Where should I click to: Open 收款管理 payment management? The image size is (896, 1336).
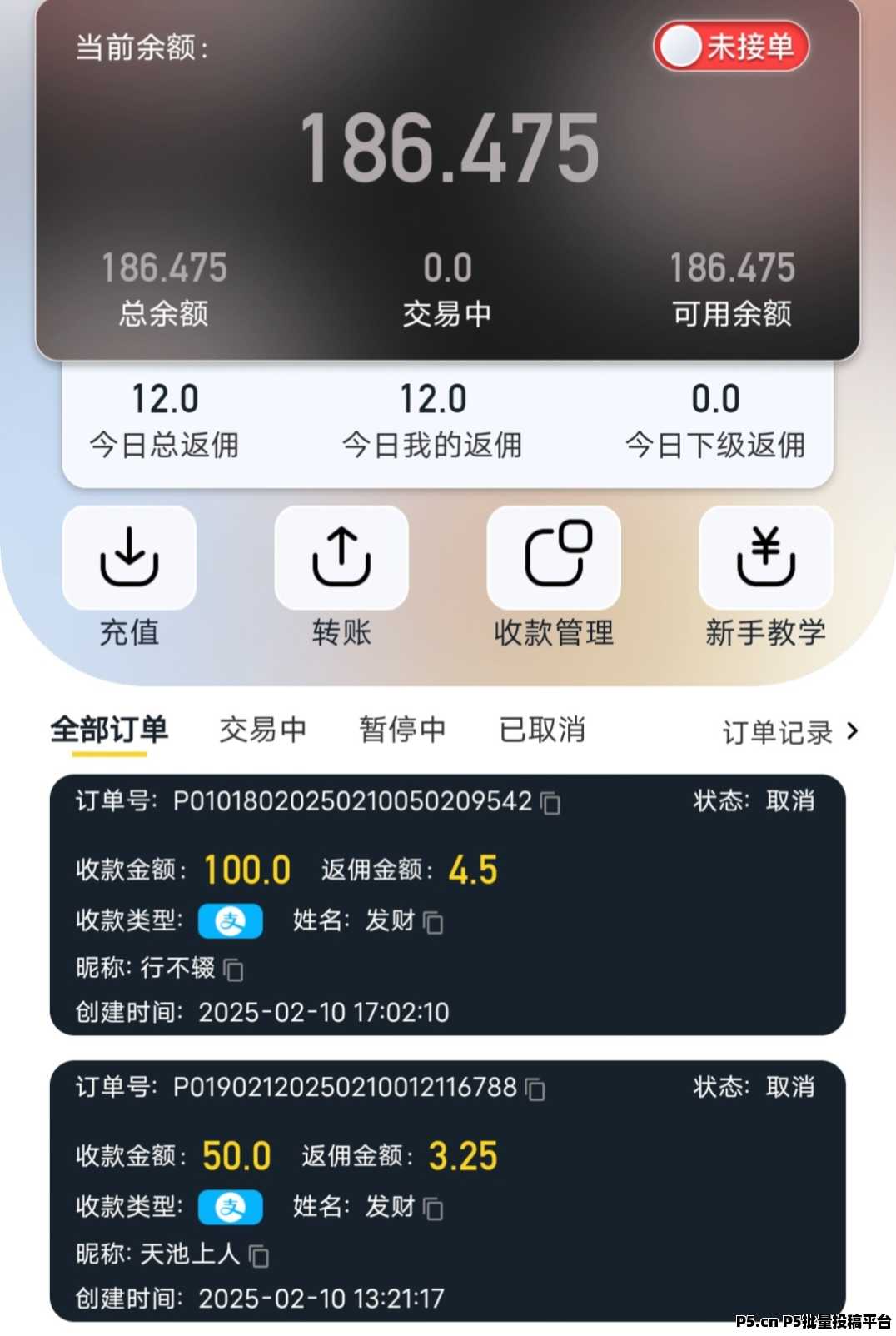click(x=554, y=558)
